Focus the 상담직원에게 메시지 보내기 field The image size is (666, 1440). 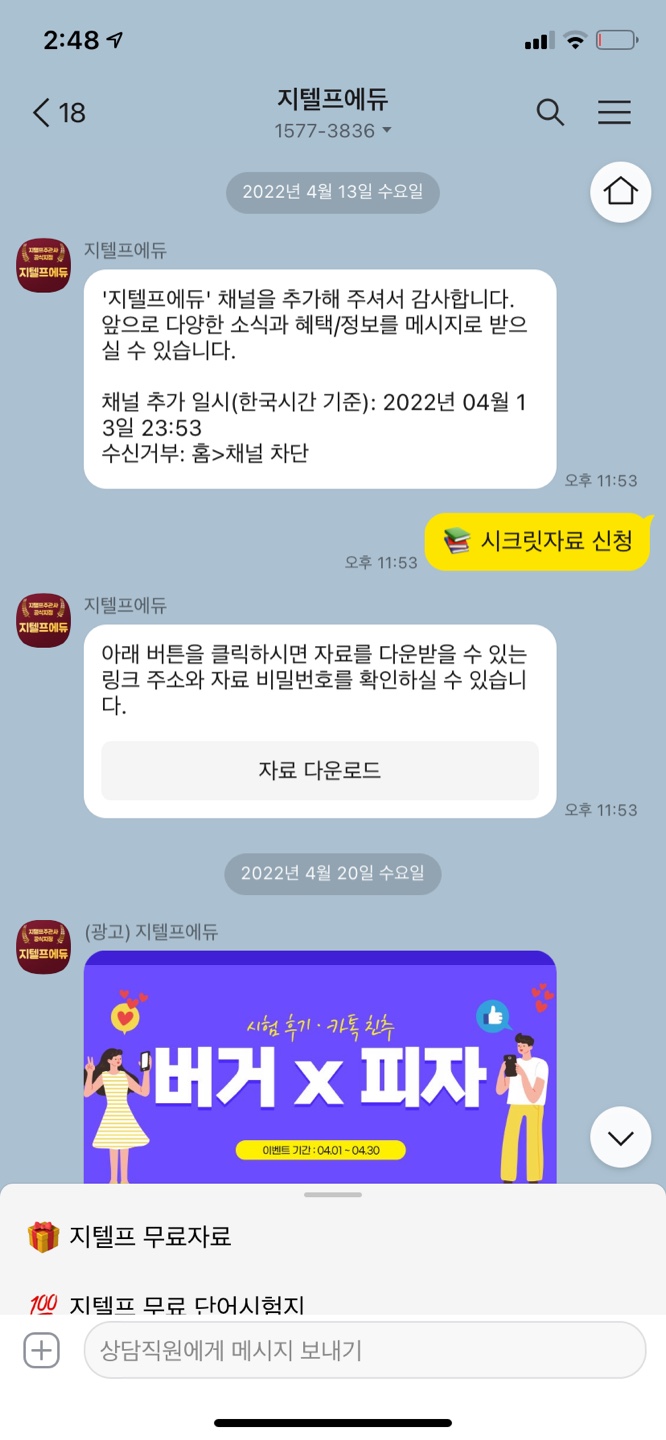click(364, 1351)
